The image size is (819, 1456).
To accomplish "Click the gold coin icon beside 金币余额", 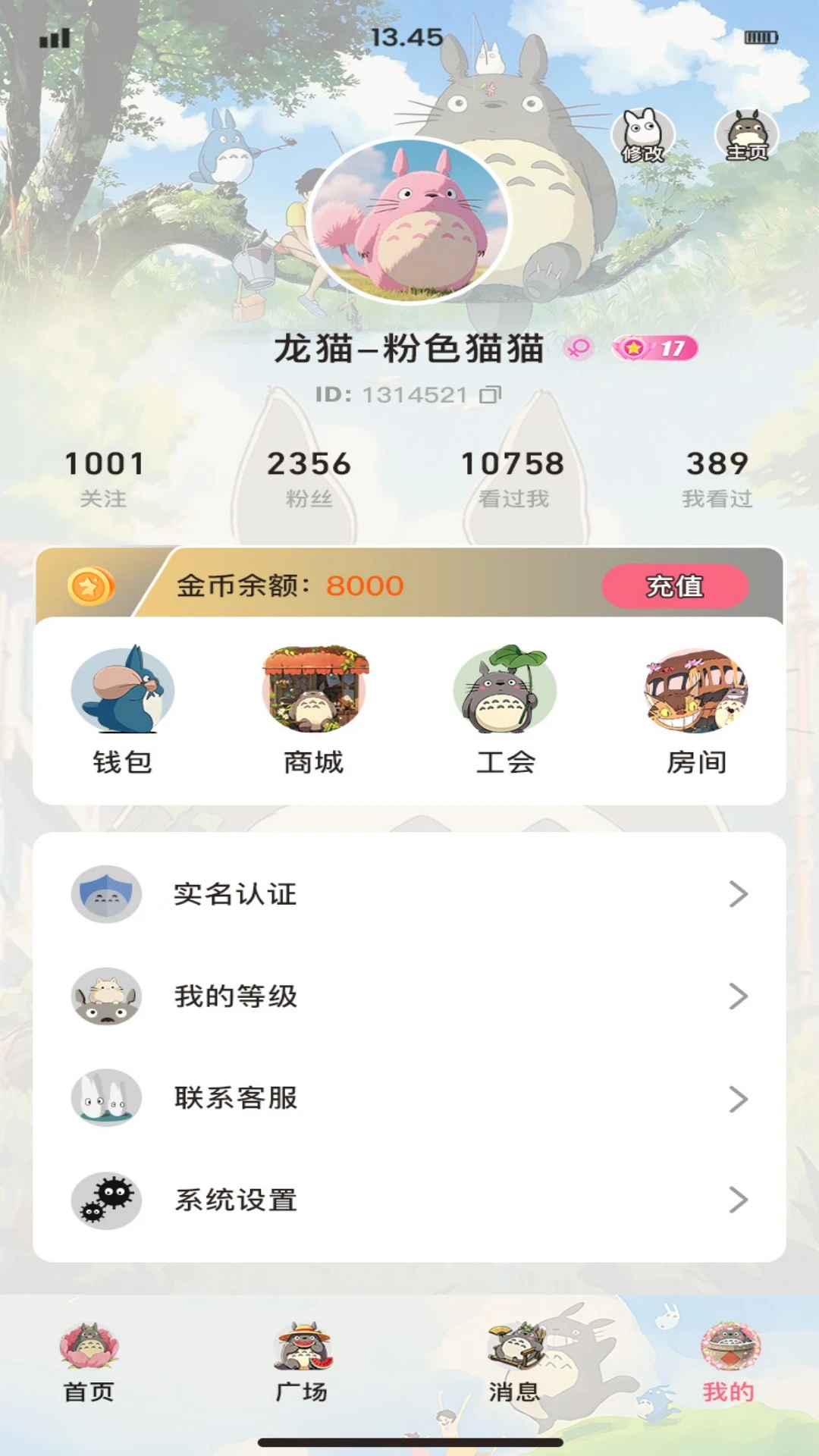I will [89, 586].
